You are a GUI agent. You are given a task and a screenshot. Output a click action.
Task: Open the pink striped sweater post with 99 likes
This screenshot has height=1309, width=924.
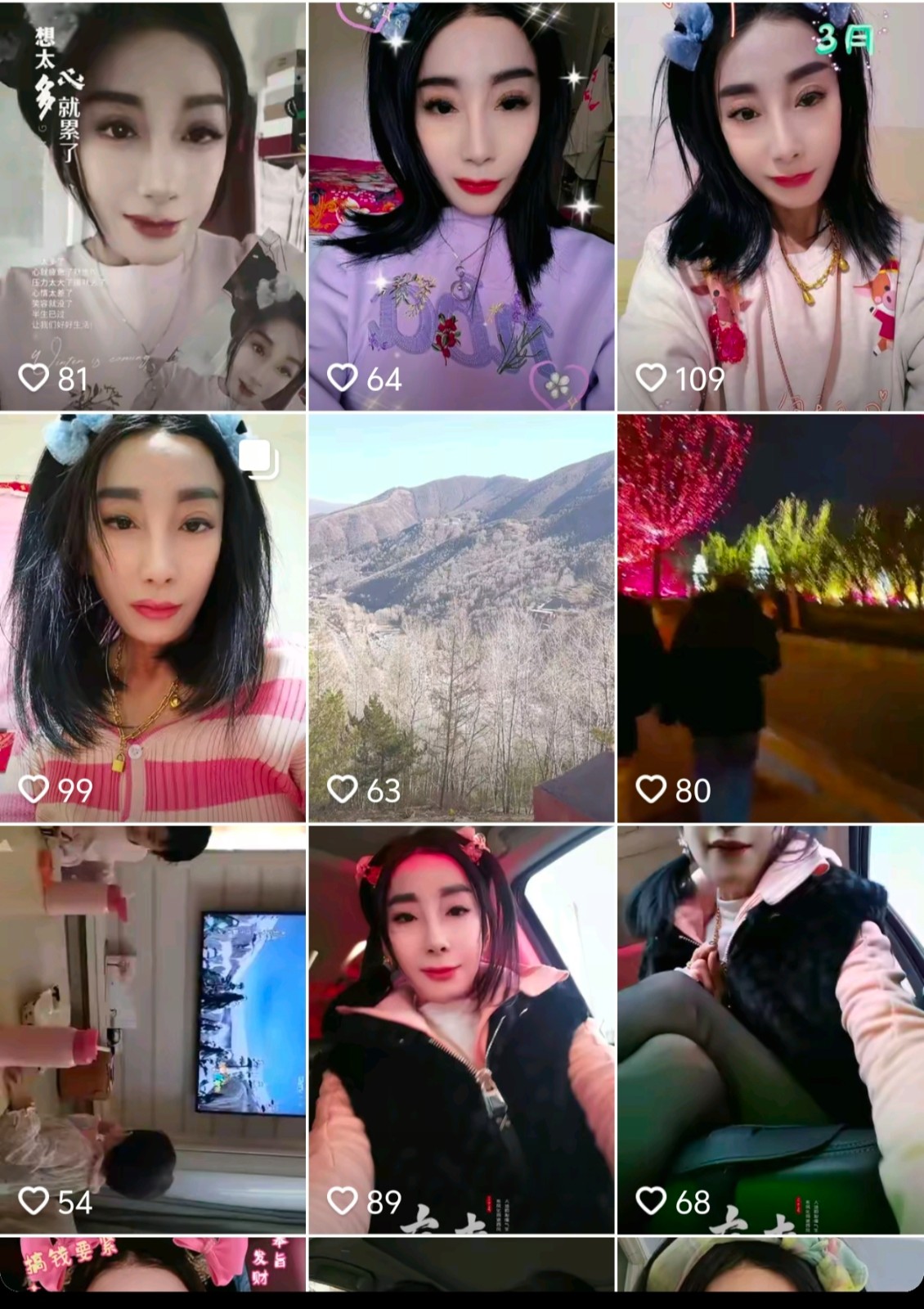(x=153, y=618)
